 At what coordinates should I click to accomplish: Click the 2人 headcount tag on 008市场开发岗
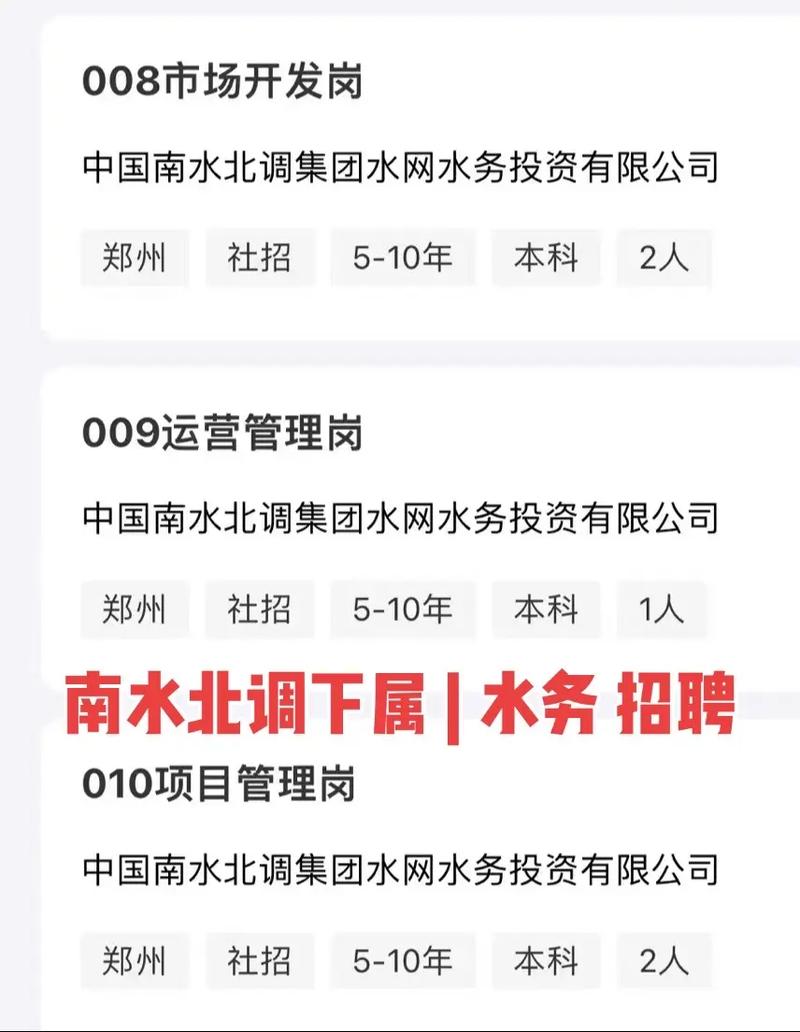(x=664, y=258)
